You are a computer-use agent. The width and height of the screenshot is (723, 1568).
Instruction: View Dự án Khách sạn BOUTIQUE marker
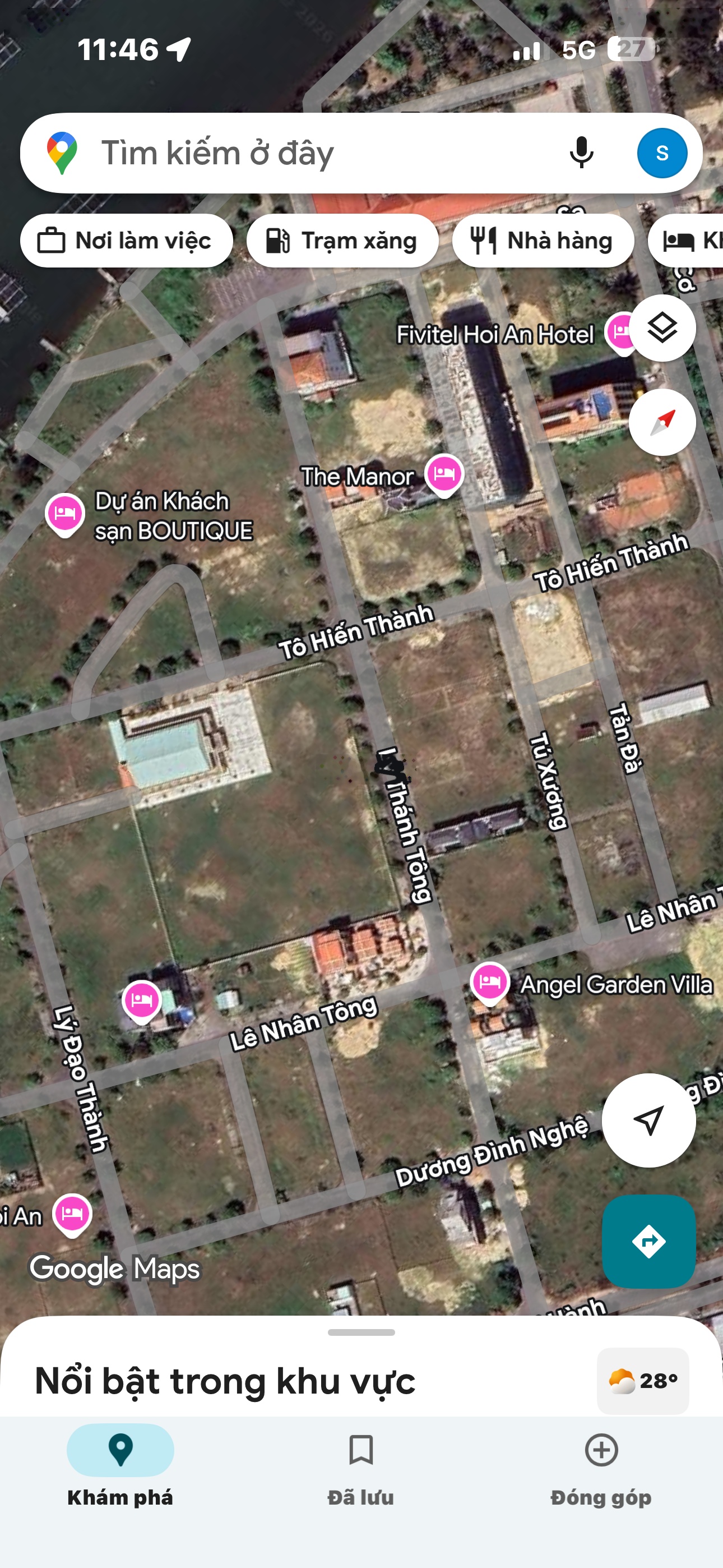pyautogui.click(x=65, y=514)
